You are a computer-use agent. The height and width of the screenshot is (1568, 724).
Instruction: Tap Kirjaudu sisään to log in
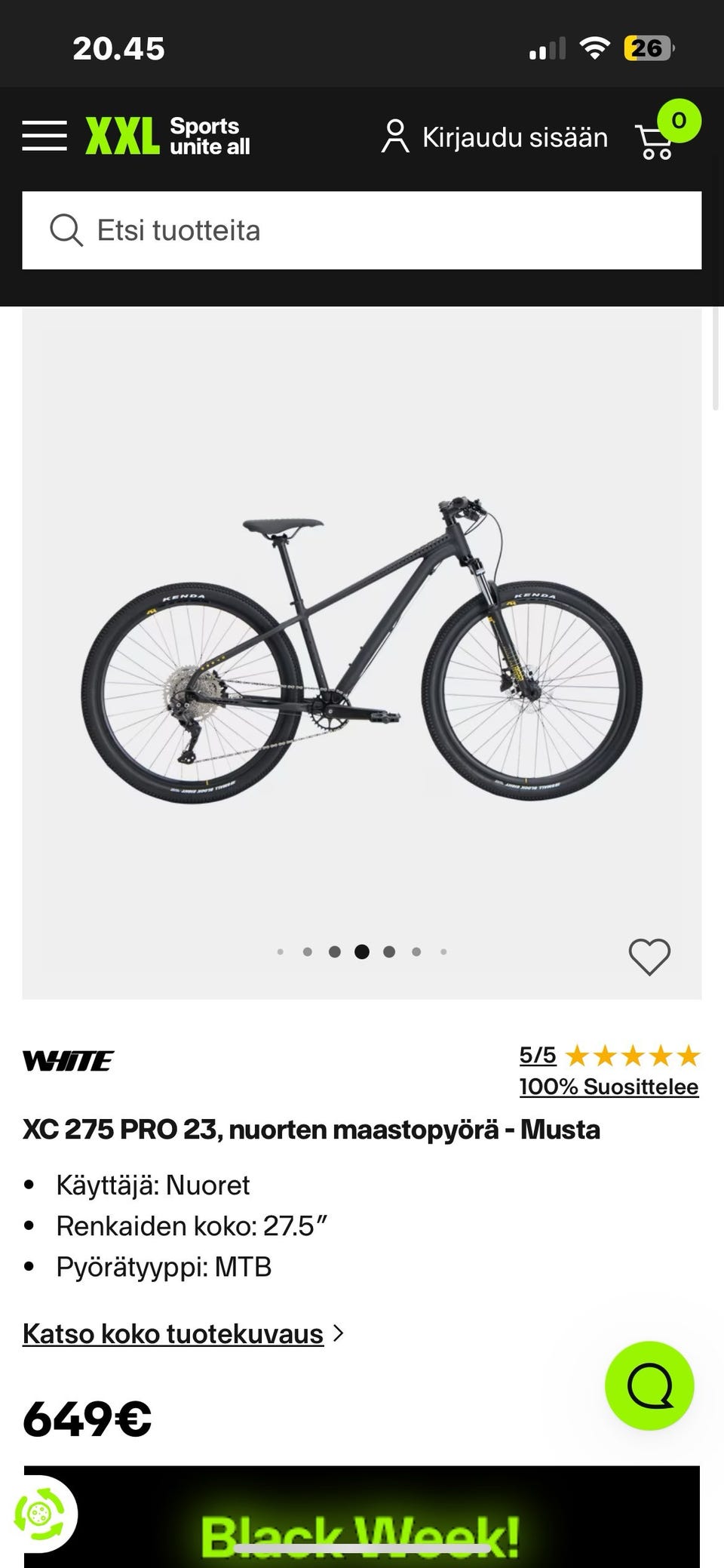pyautogui.click(x=495, y=137)
